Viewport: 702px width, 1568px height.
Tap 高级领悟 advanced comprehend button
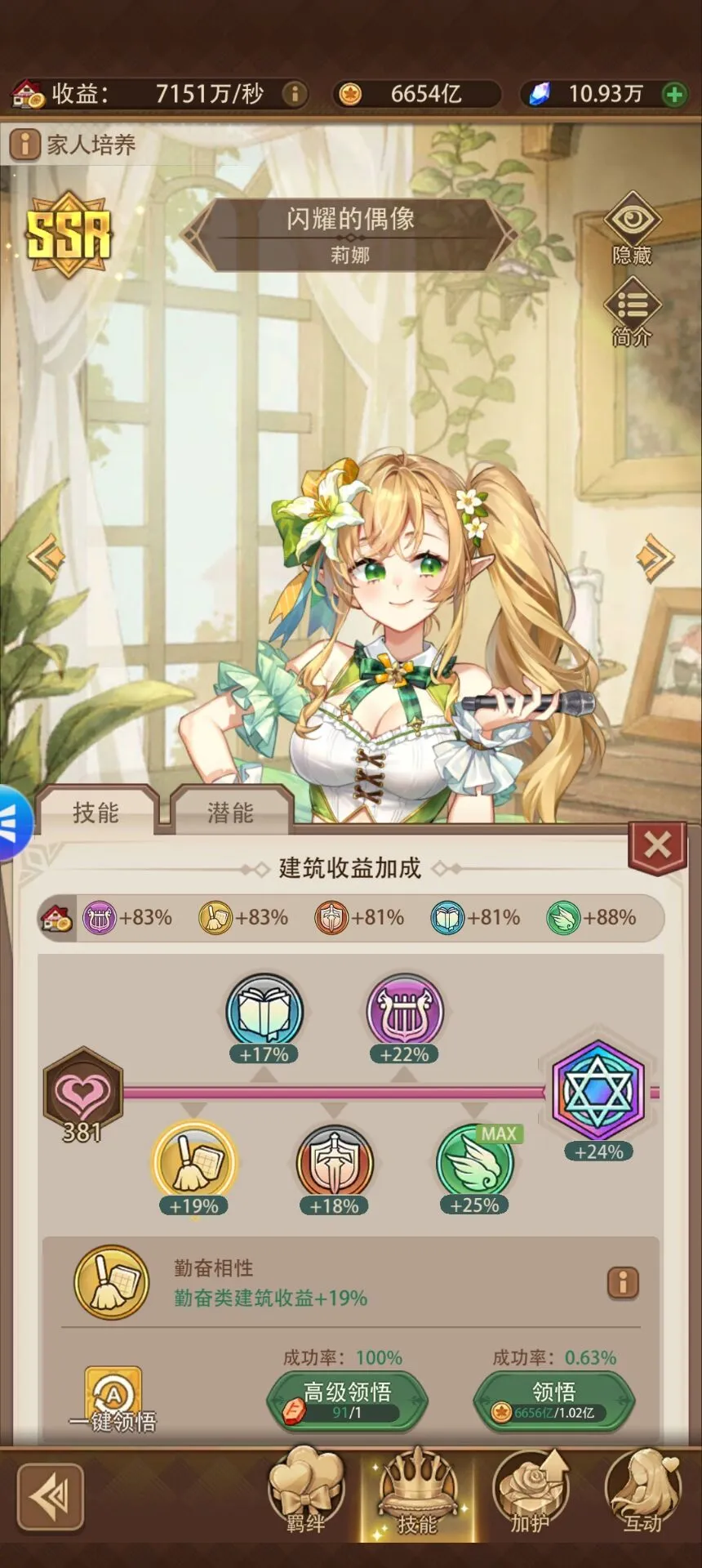pyautogui.click(x=347, y=1400)
